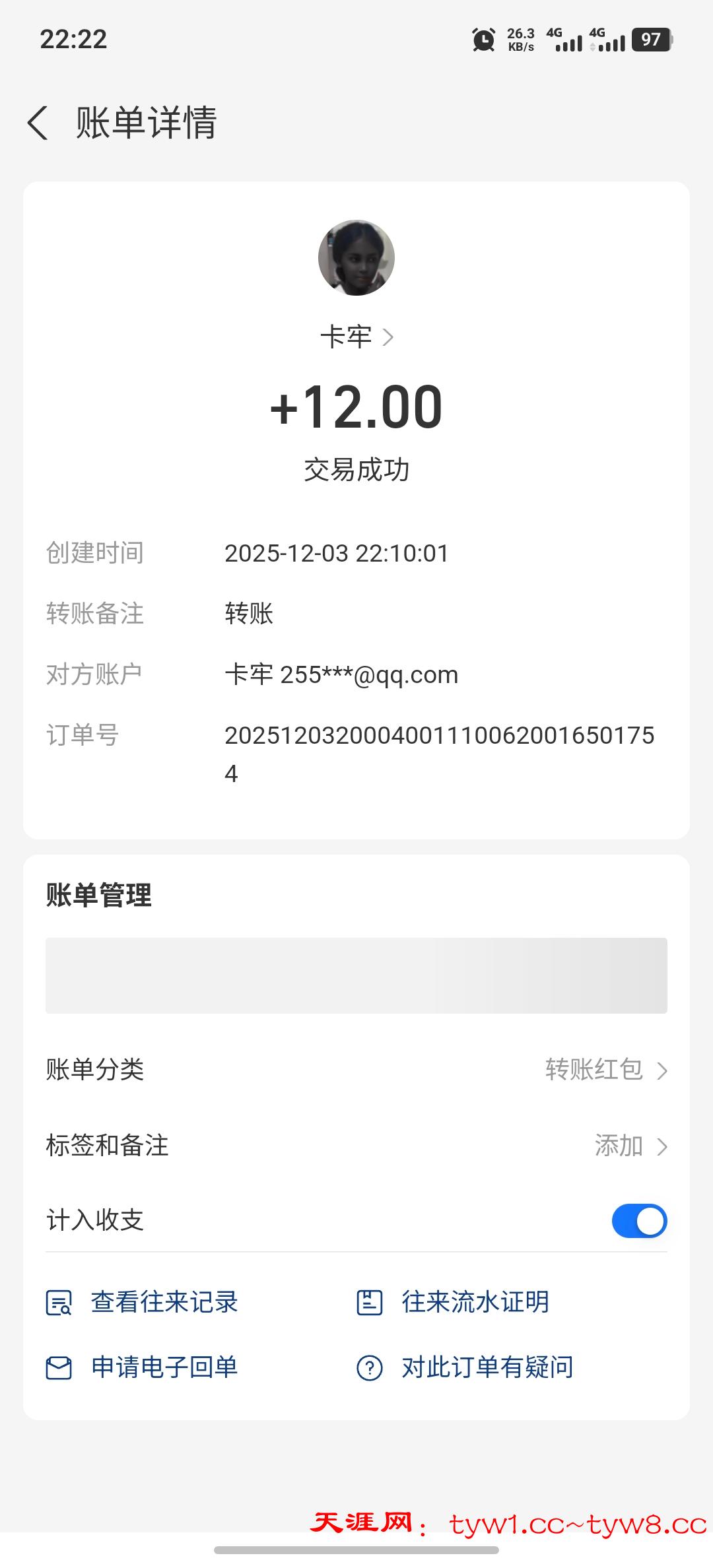
Task: Tap 申请电子回单
Action: pos(143,1367)
